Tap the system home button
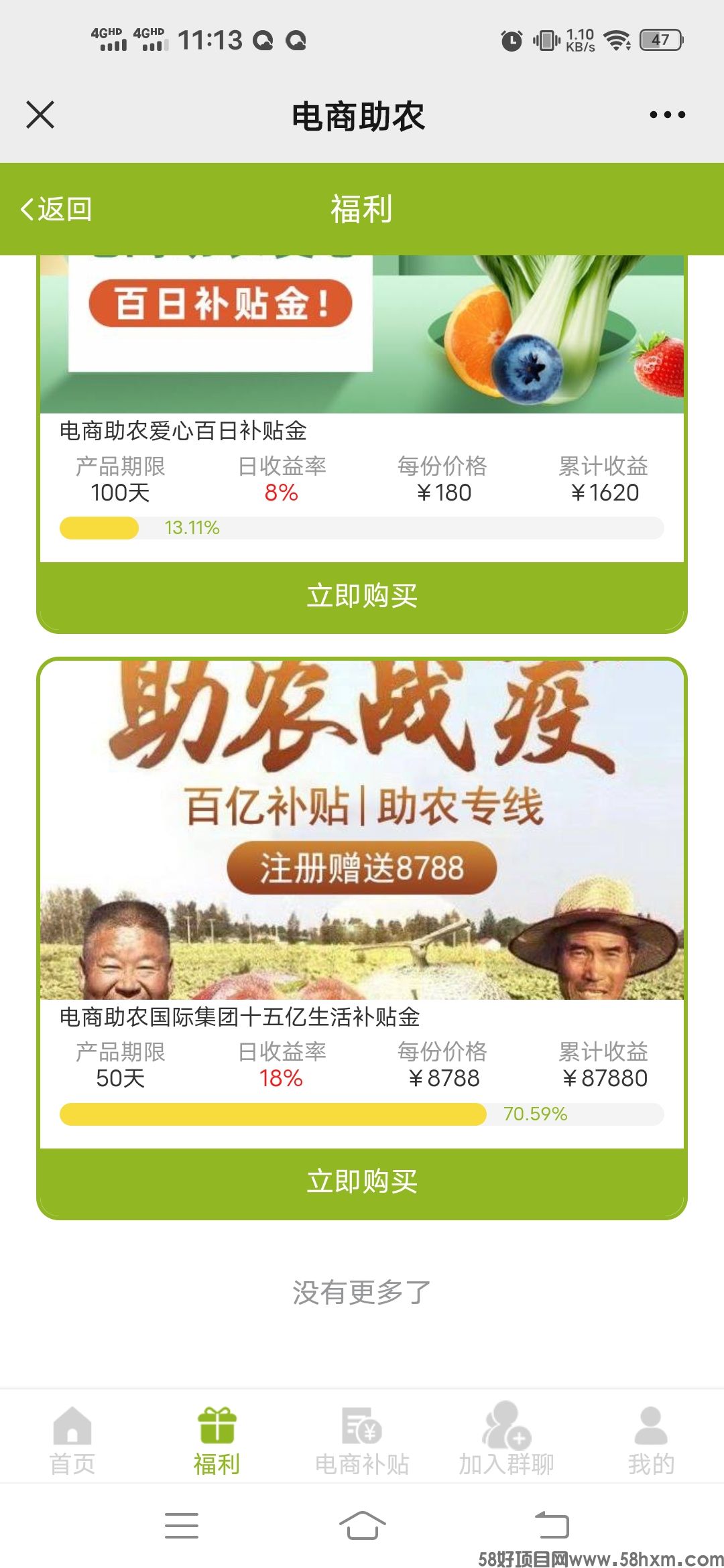724x1568 pixels. pos(362,1525)
